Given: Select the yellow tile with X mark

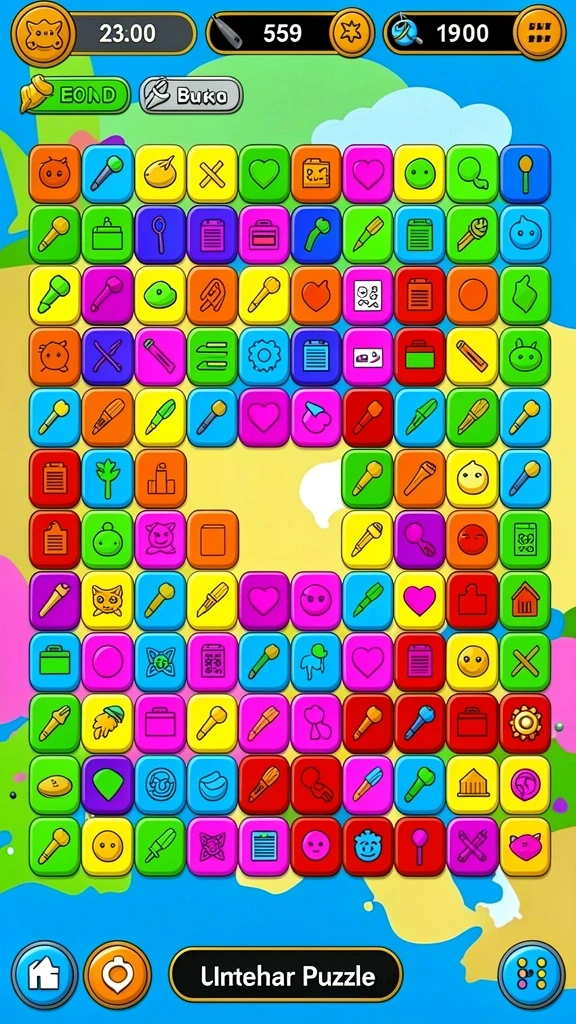Looking at the screenshot, I should [x=212, y=174].
